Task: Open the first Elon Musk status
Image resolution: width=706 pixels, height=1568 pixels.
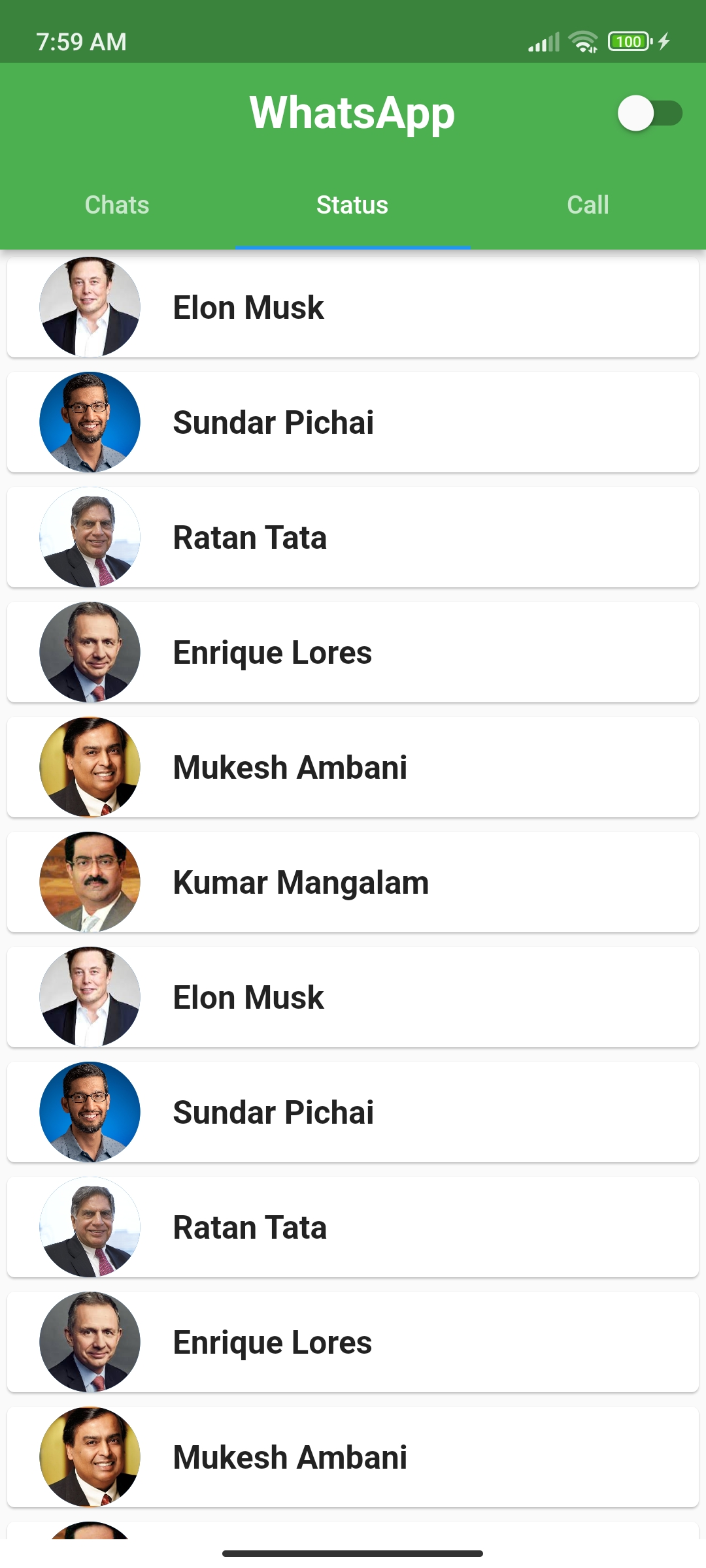Action: (x=353, y=307)
